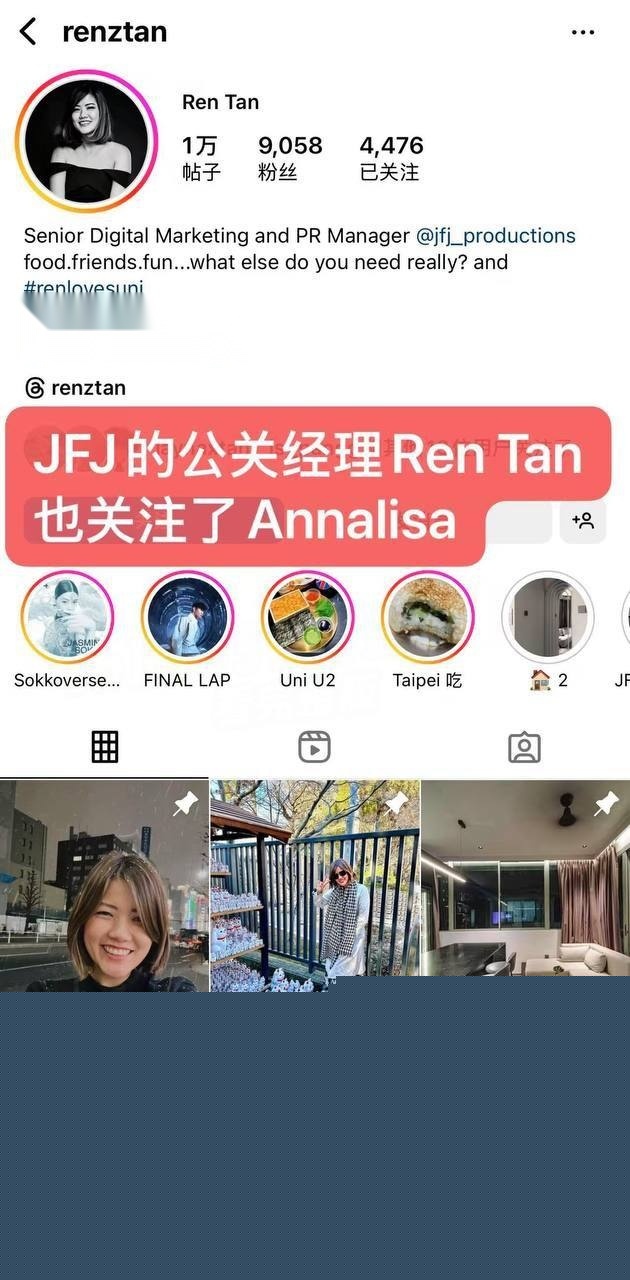View Ren Tan's story from profile picture
The image size is (630, 1280).
[x=87, y=140]
